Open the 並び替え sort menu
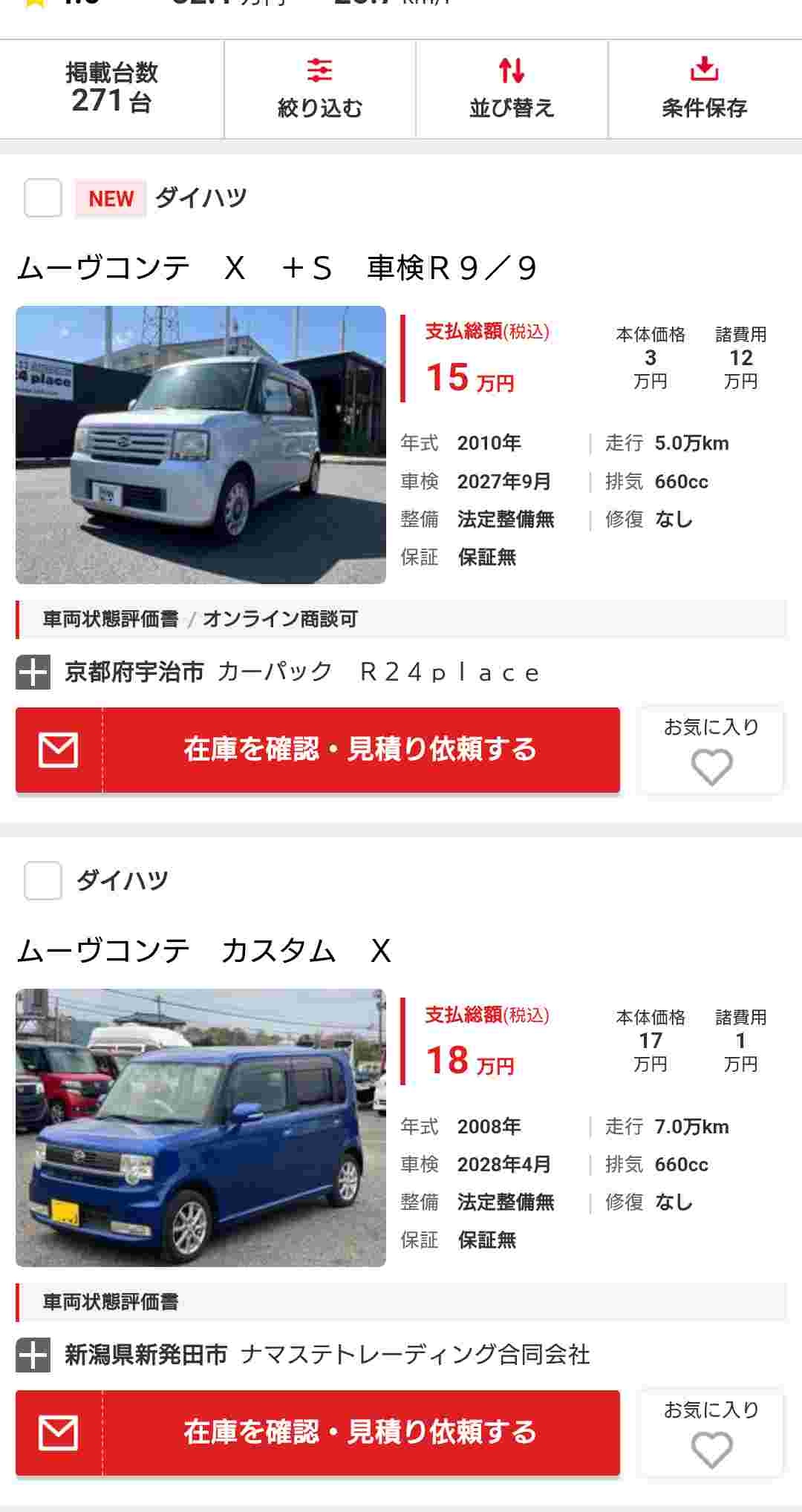Image resolution: width=802 pixels, height=1512 pixels. pos(512,90)
